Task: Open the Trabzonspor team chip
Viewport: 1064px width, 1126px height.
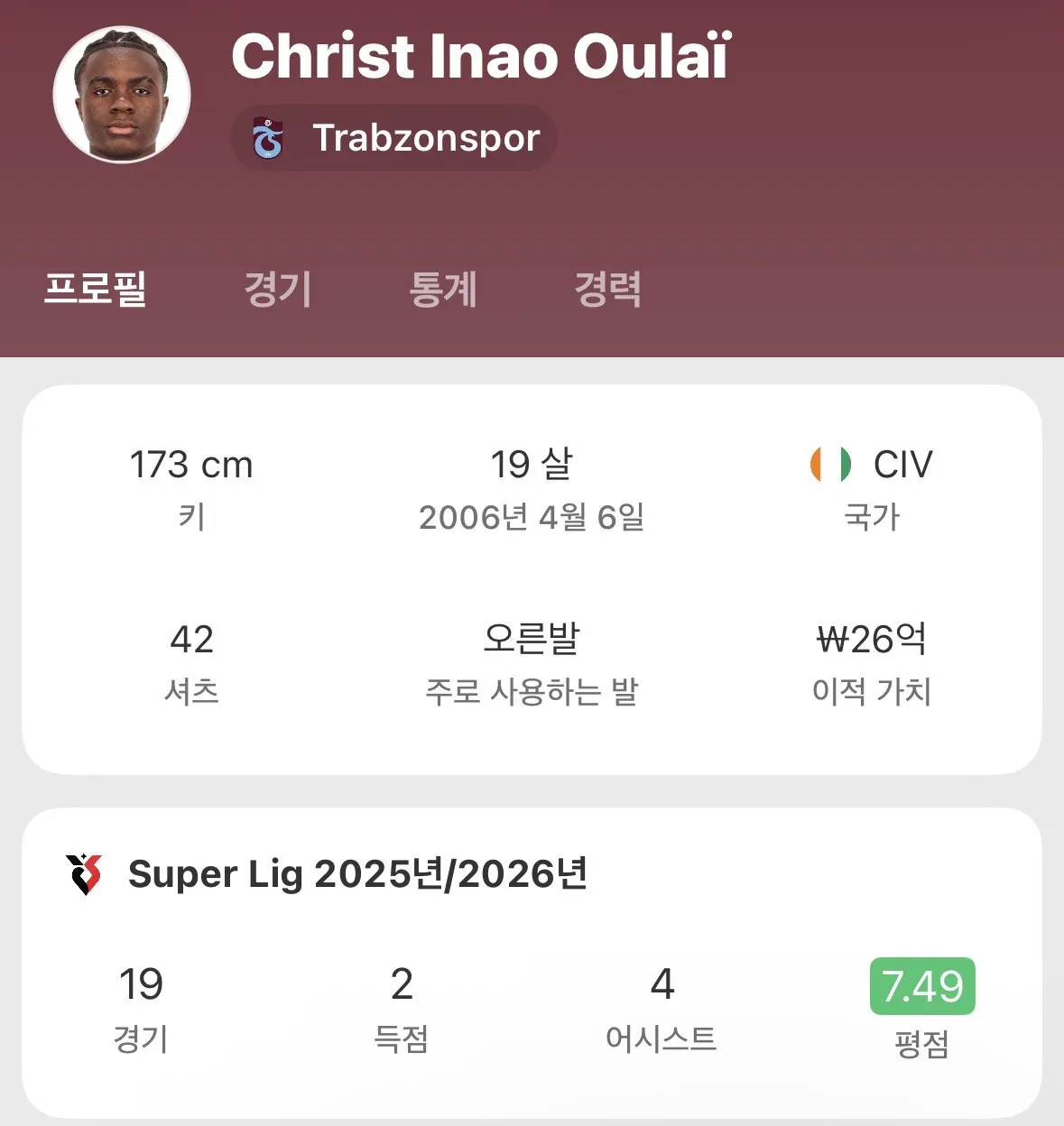Action: 394,138
